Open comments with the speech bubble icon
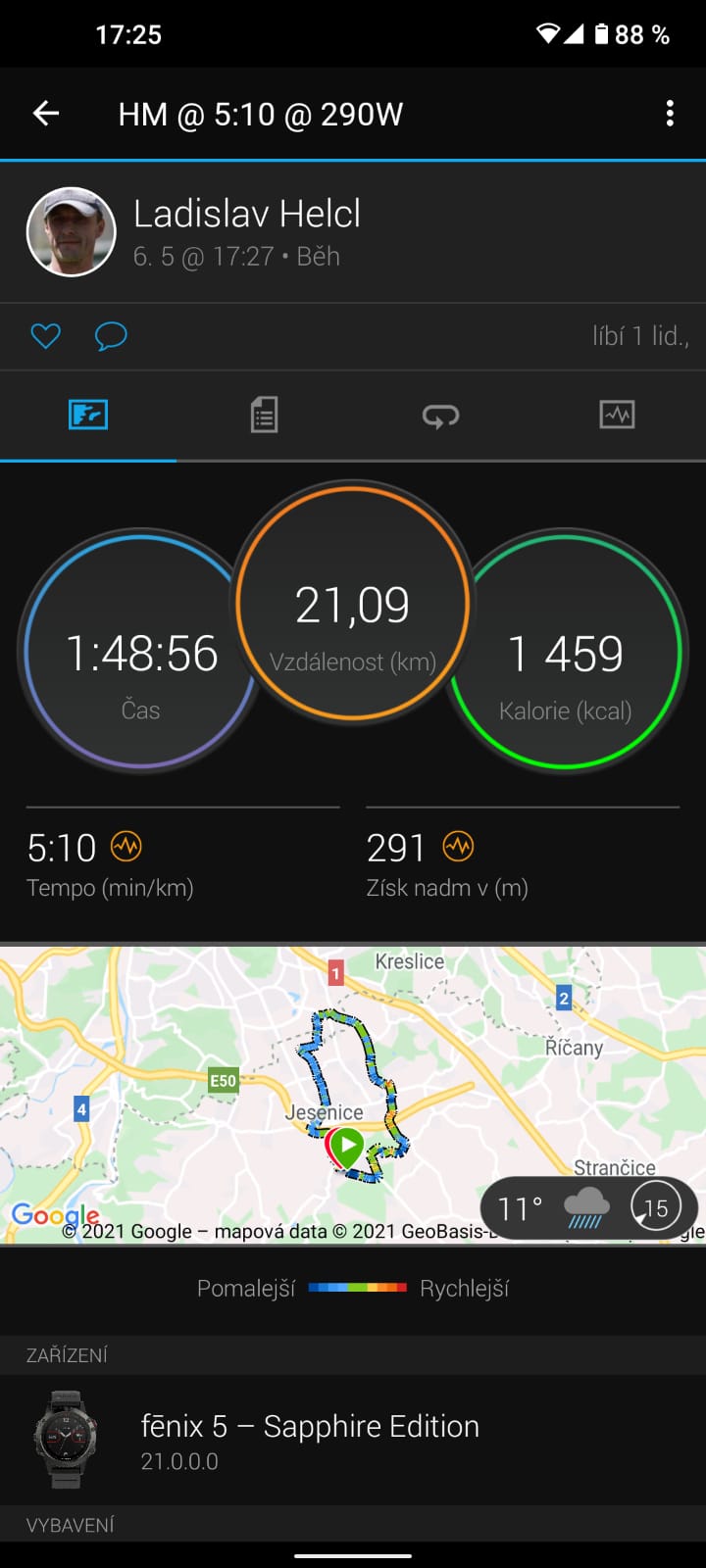Viewport: 706px width, 1568px height. click(x=111, y=336)
